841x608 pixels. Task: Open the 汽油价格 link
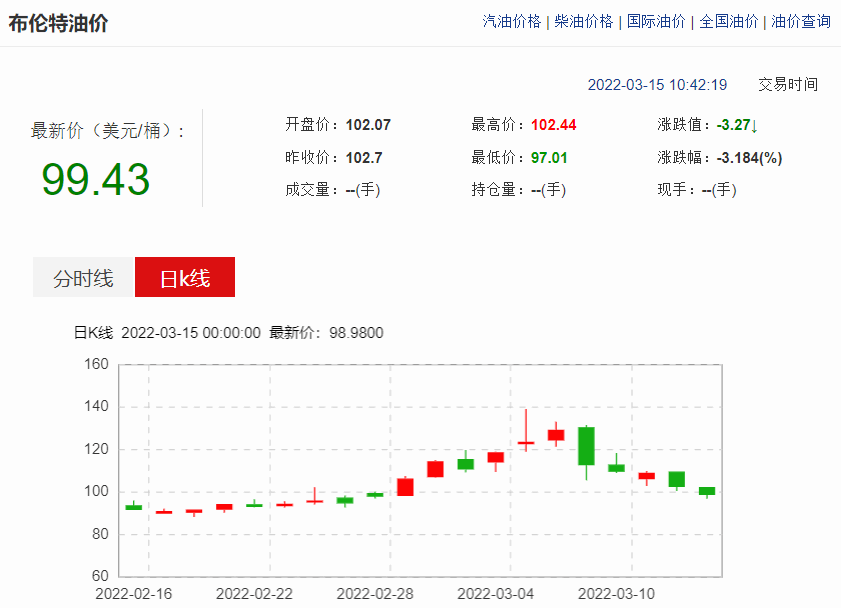511,21
